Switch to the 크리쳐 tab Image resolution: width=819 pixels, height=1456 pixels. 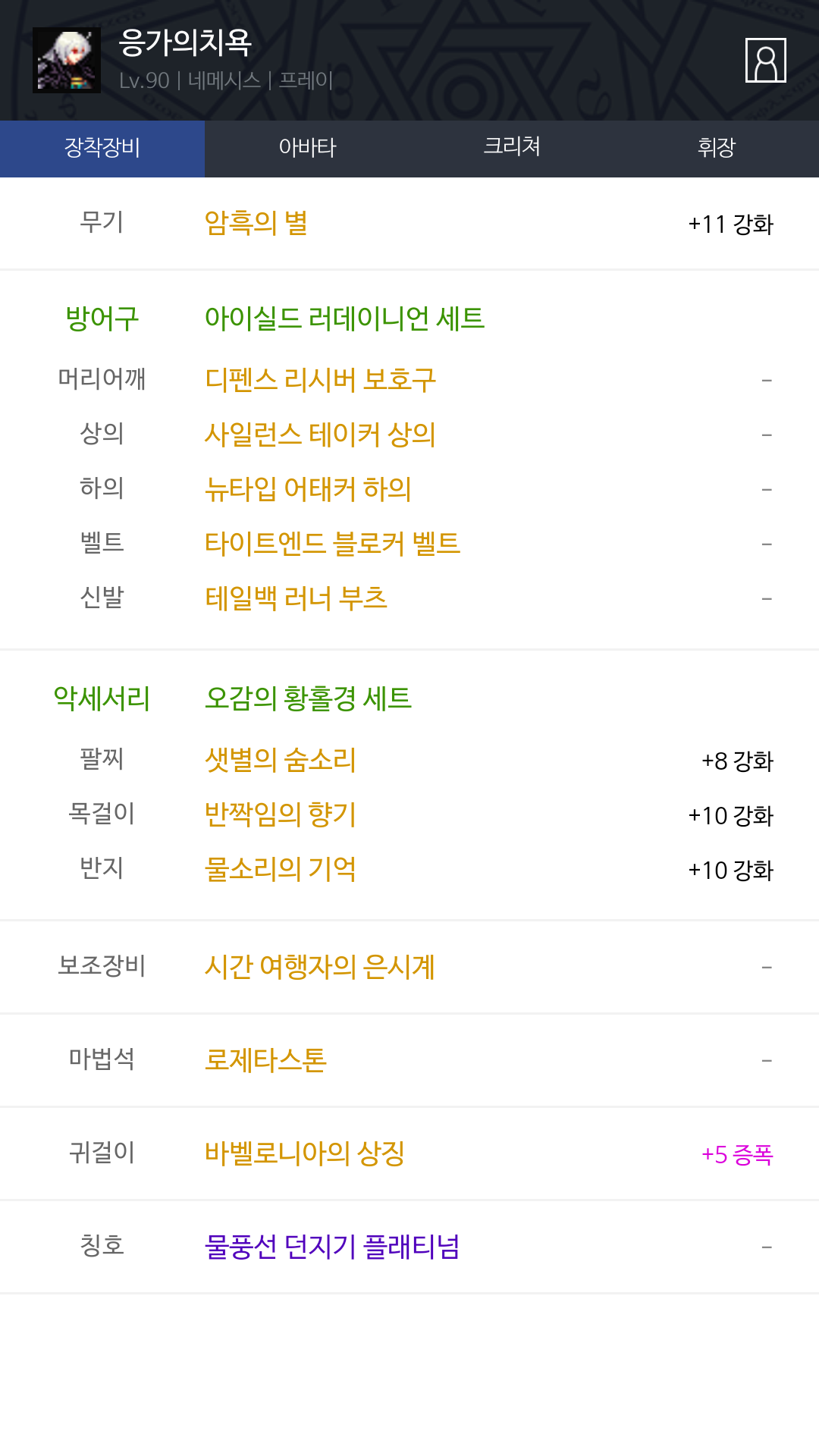pyautogui.click(x=512, y=148)
